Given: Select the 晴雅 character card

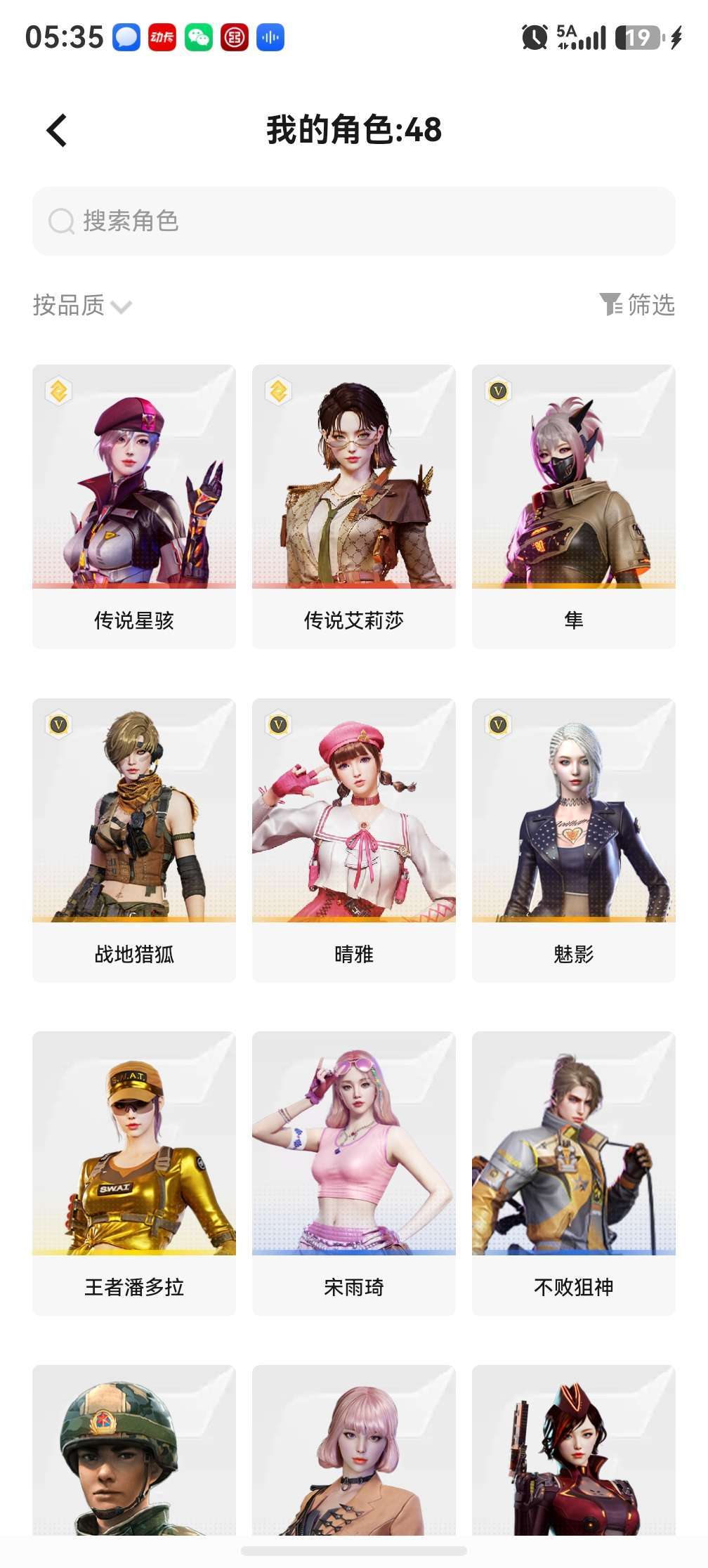Looking at the screenshot, I should click(x=354, y=840).
